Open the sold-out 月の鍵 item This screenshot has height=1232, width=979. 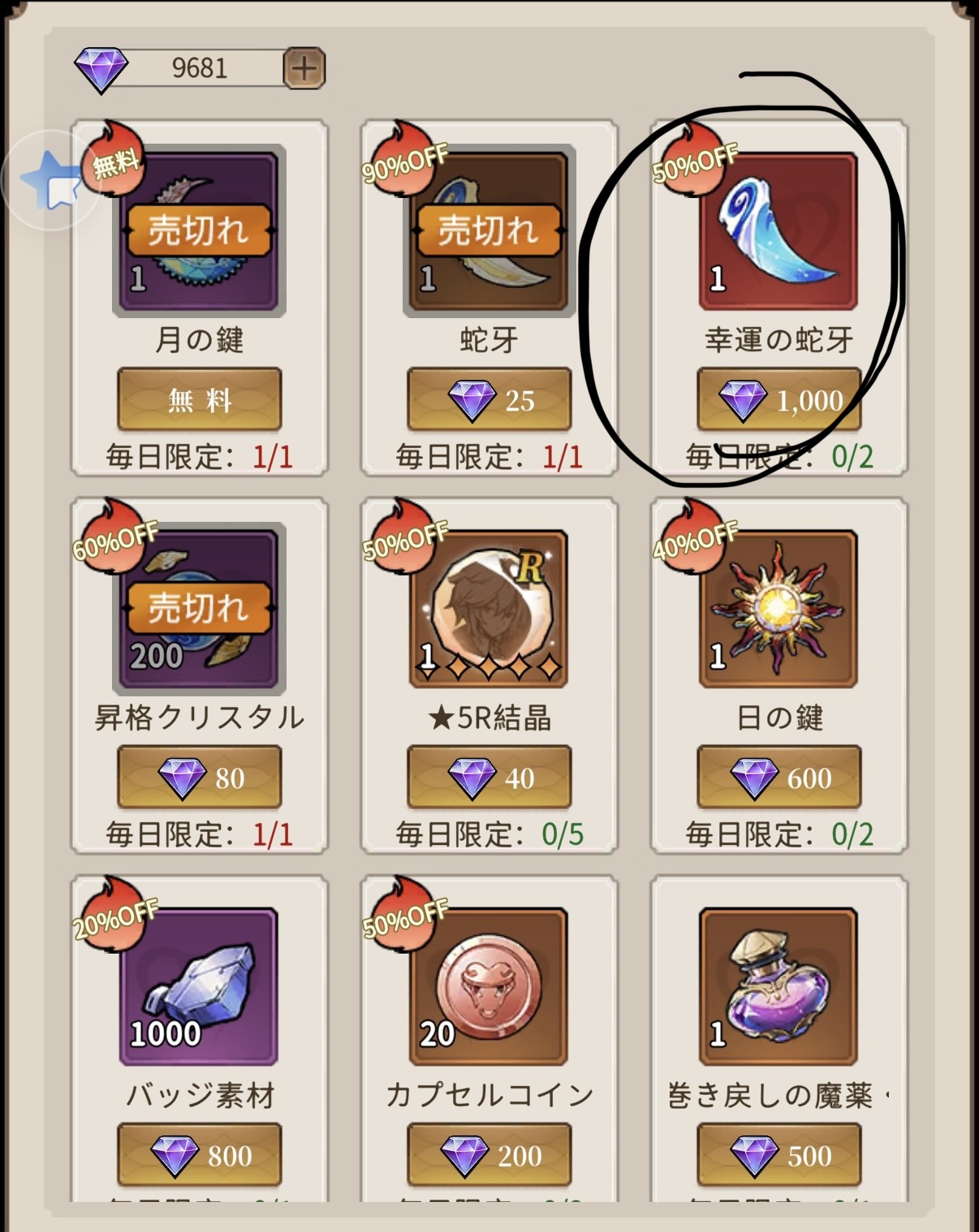199,231
